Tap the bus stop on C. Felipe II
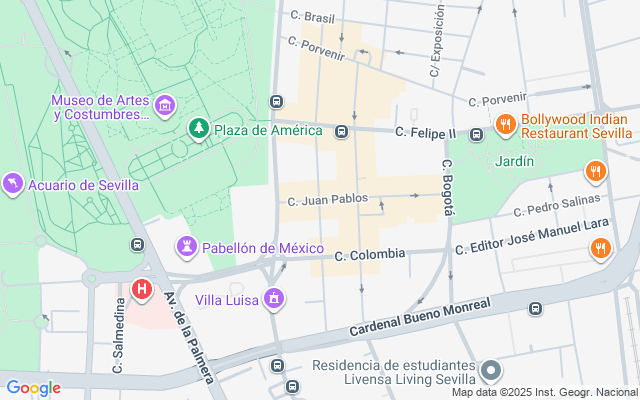Image resolution: width=640 pixels, height=400 pixels. click(341, 131)
